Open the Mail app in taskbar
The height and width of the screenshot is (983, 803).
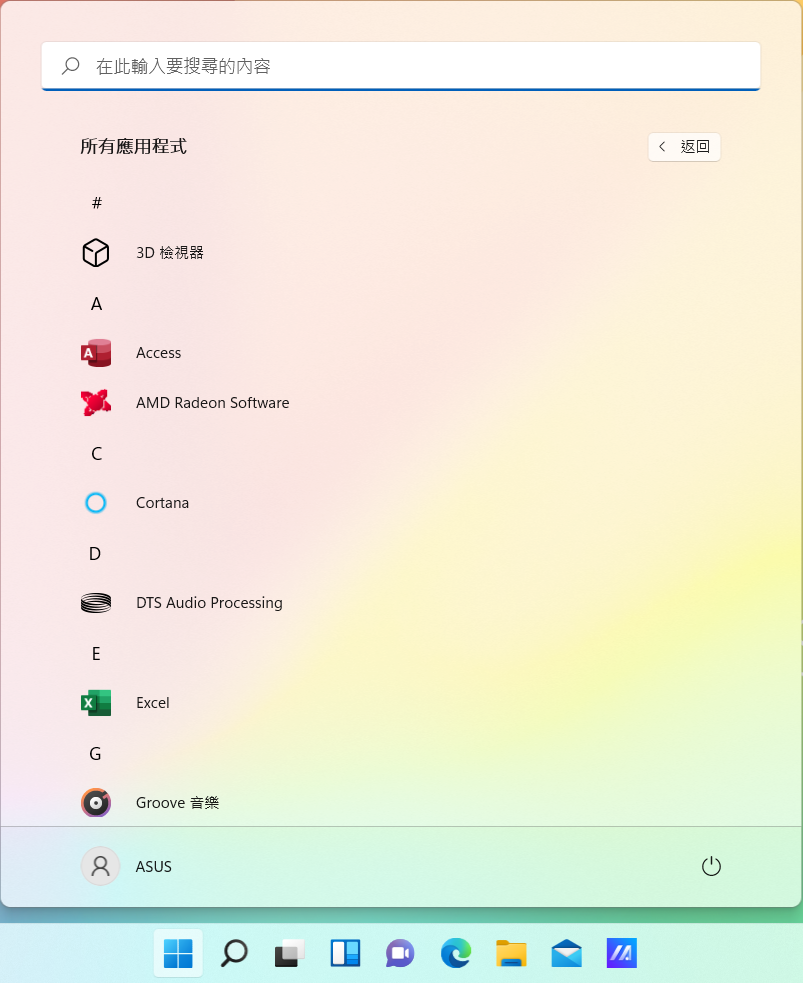[x=566, y=954]
